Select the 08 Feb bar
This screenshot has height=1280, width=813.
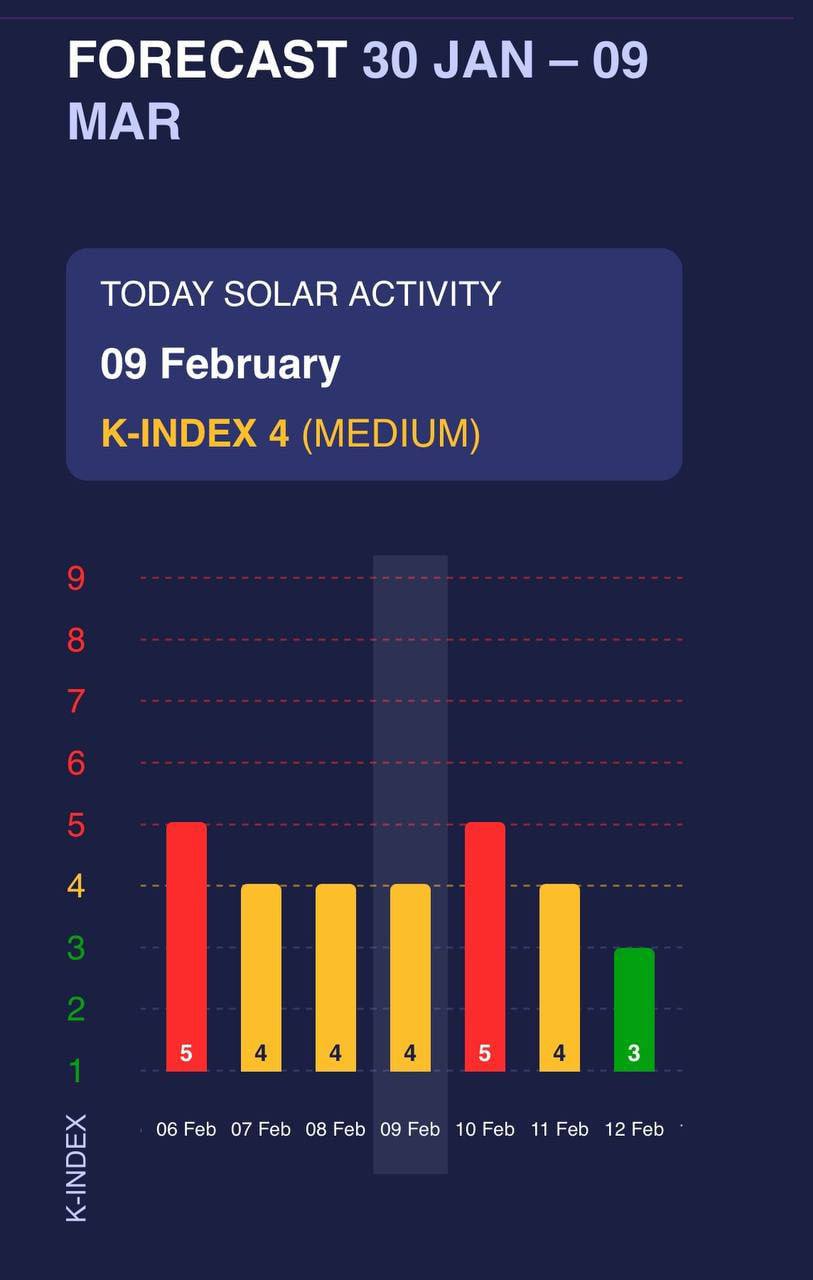click(x=336, y=977)
